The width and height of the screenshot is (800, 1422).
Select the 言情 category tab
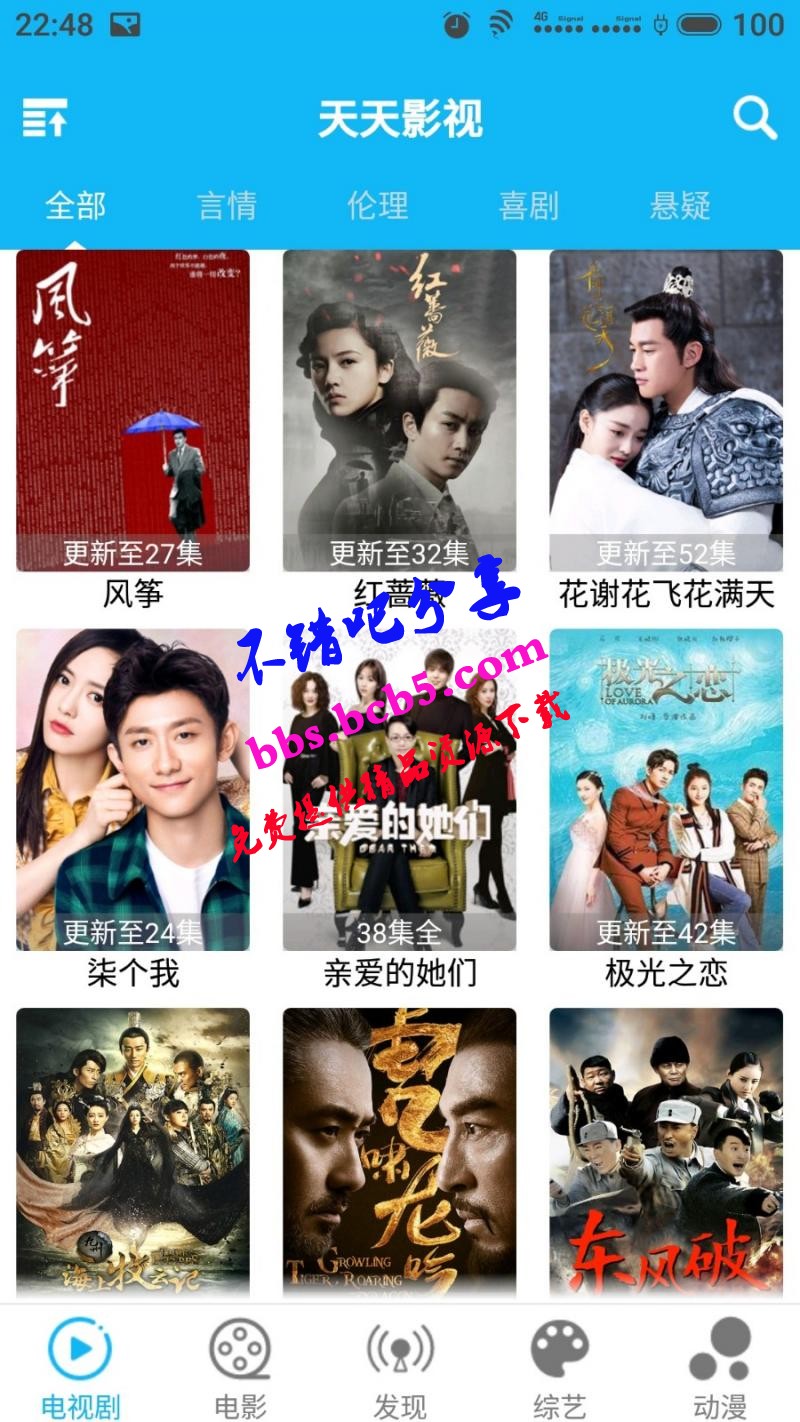[227, 205]
